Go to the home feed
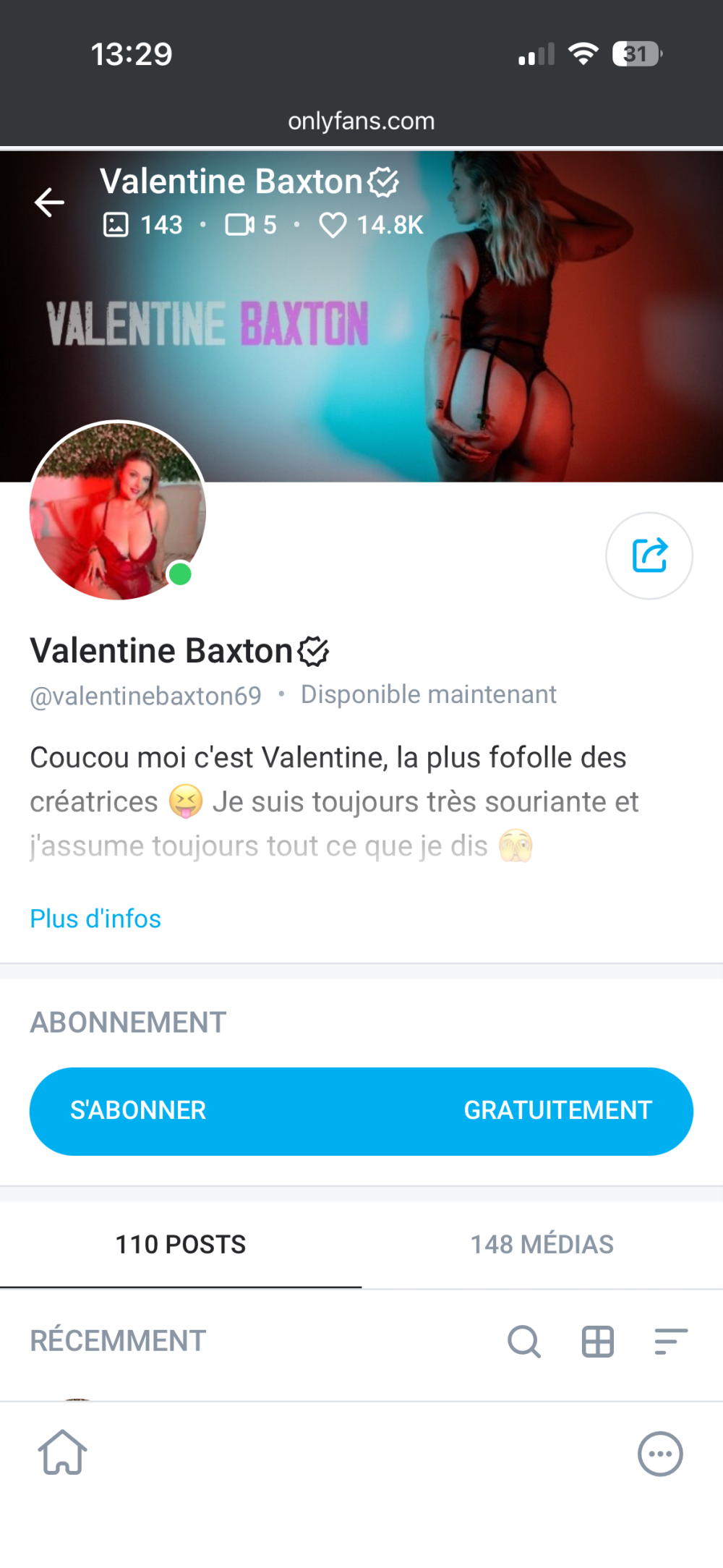This screenshot has width=723, height=1568. coord(63,1452)
